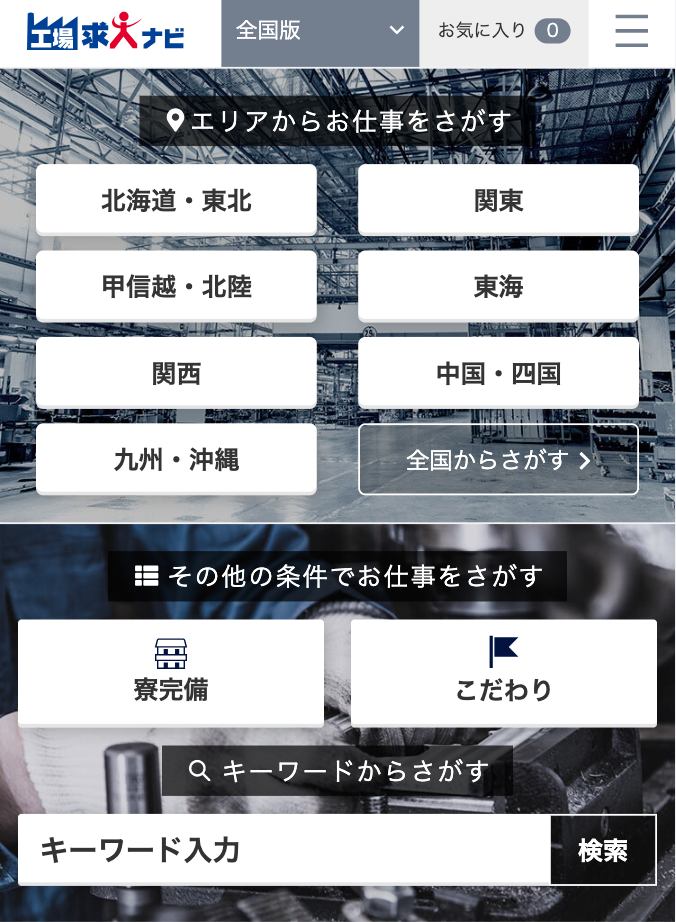The height and width of the screenshot is (922, 676).
Task: Open the お気に入り favorites list
Action: point(503,32)
